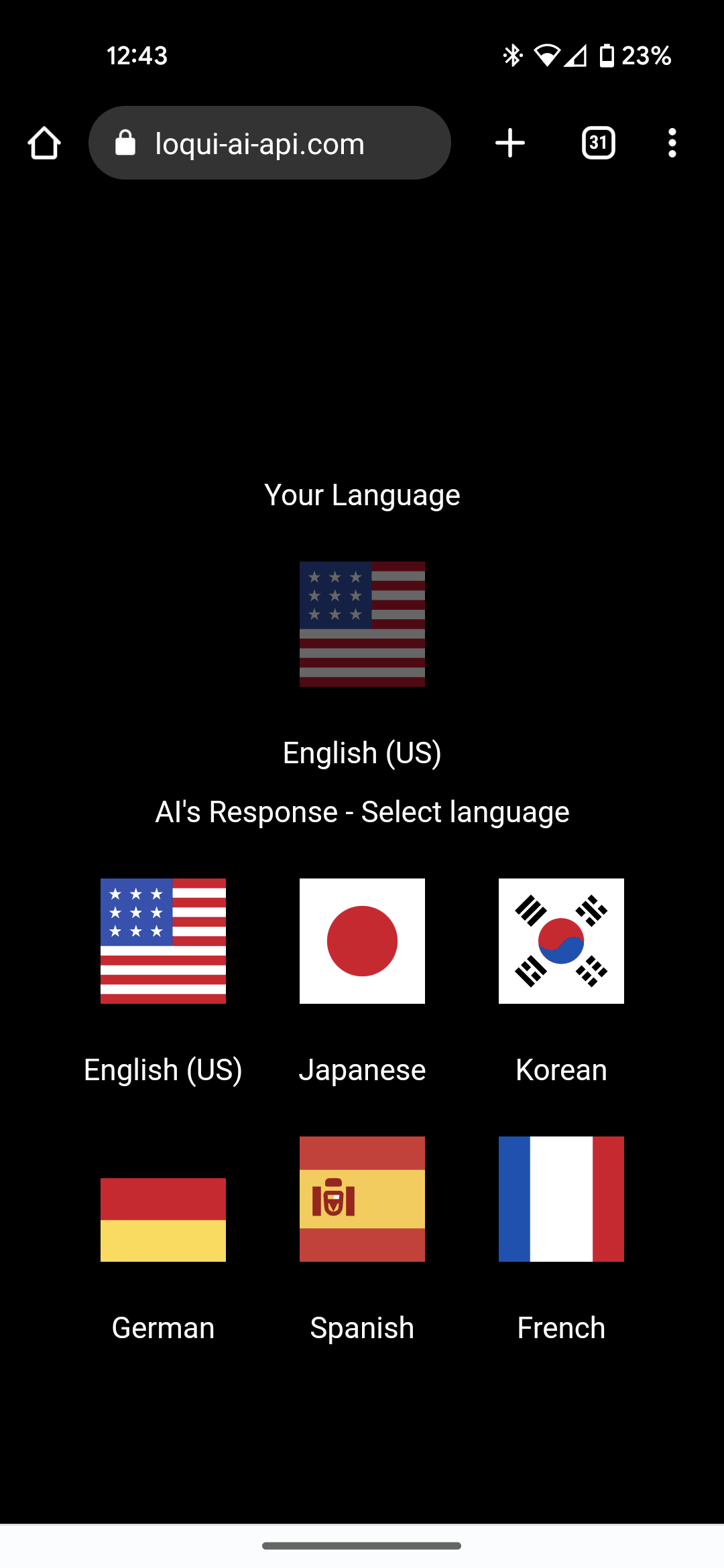Set AI response language to Spanish
724x1568 pixels.
pos(362,1199)
